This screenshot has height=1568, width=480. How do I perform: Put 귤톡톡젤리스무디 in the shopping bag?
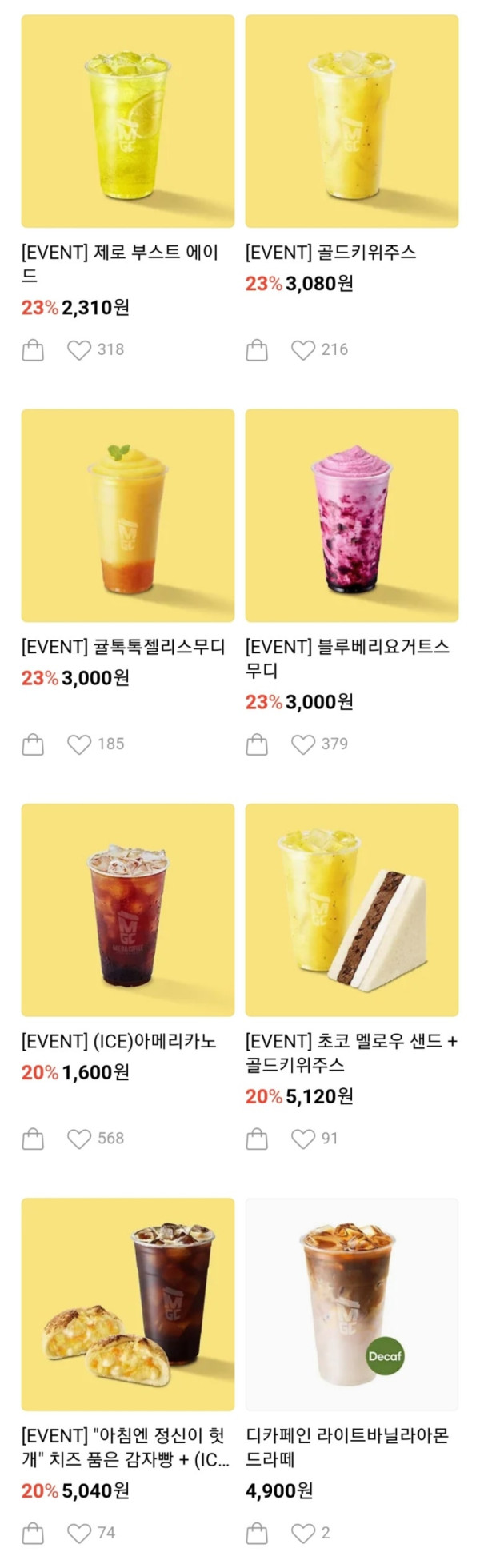(x=33, y=744)
